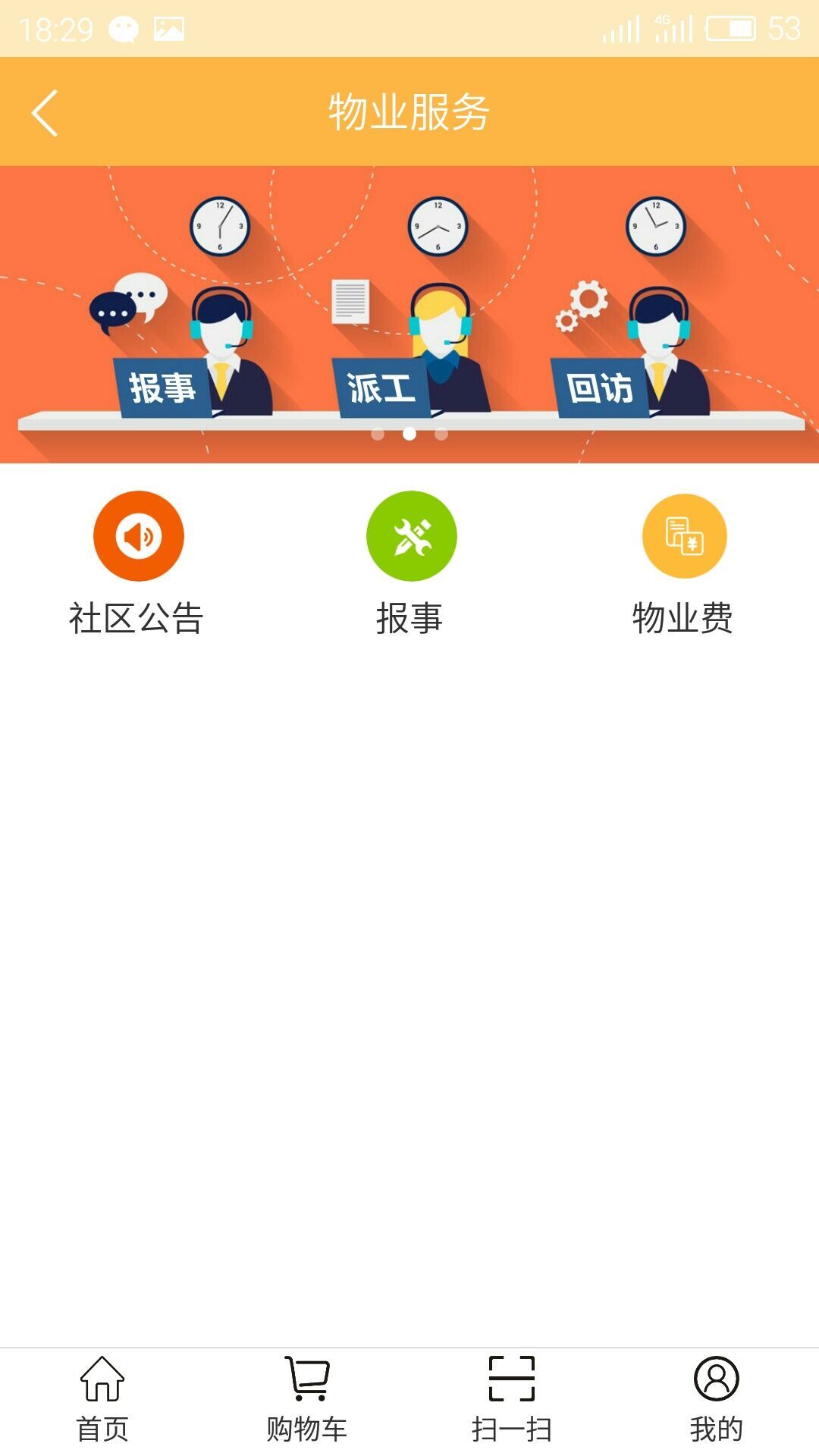Screen dimensions: 819x1456
Task: Open the 购物车 shopping cart tab
Action: coord(307,1400)
